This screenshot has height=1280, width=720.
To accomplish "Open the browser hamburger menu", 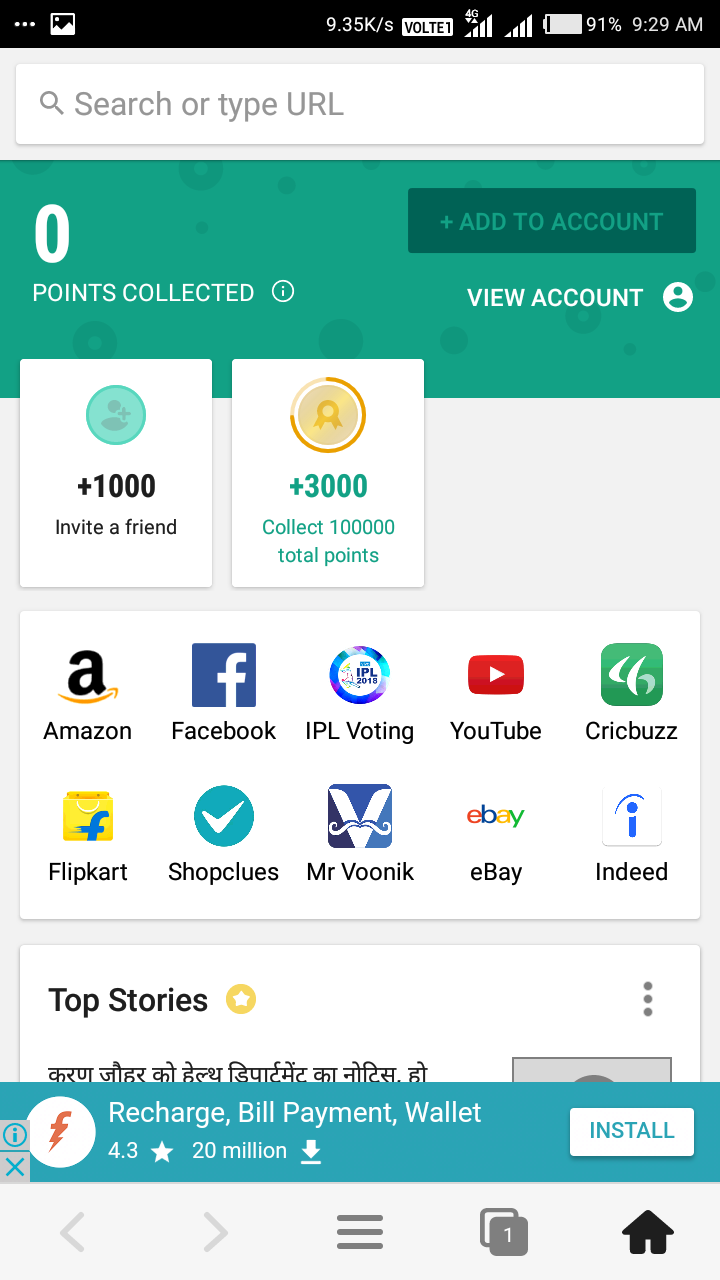I will pos(360,1232).
